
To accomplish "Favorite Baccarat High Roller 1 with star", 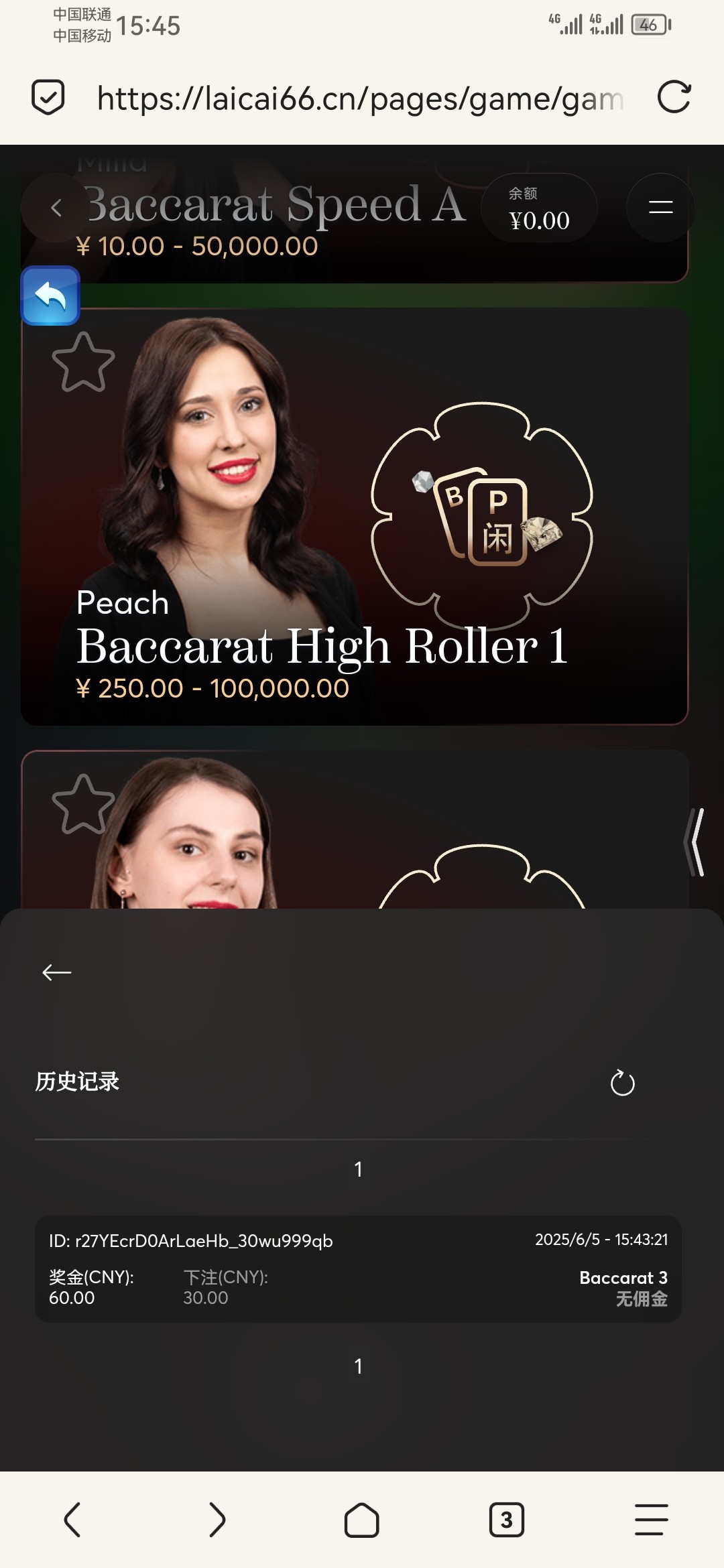I will pyautogui.click(x=83, y=363).
